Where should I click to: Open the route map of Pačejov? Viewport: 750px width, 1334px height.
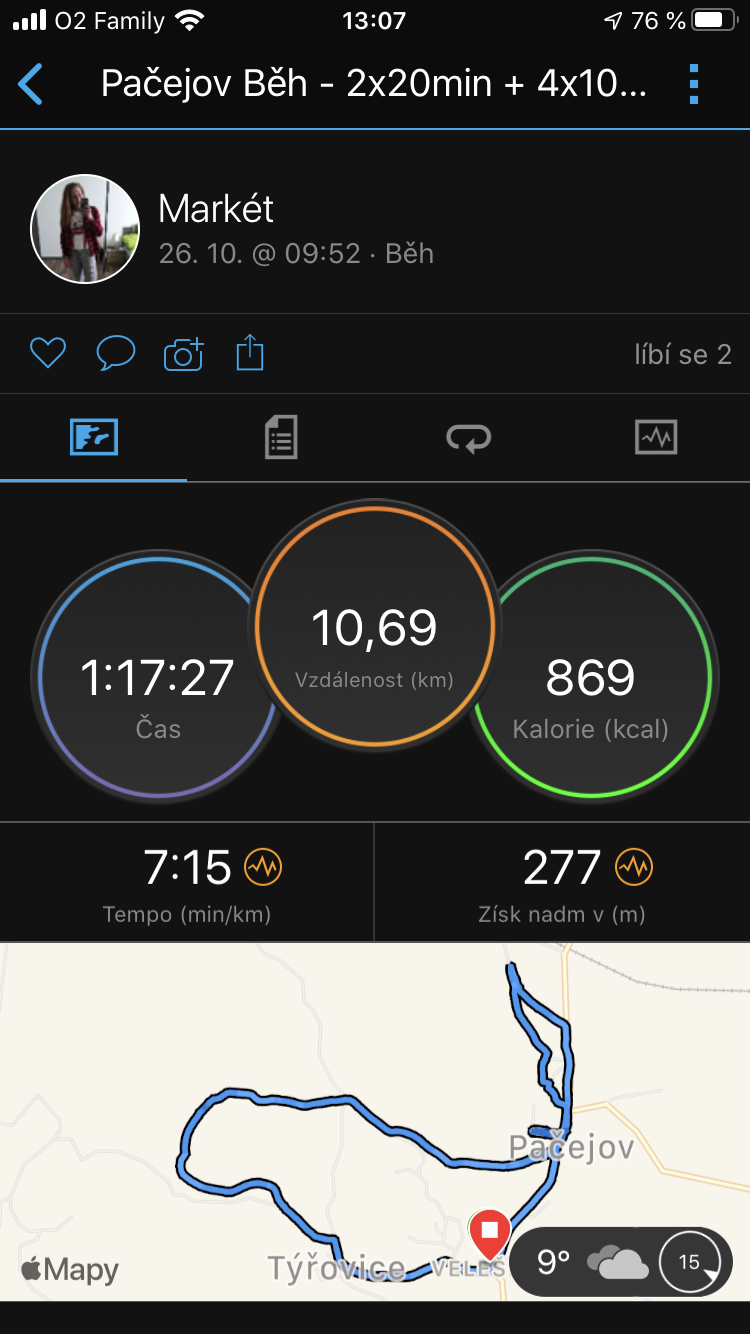[x=375, y=1121]
